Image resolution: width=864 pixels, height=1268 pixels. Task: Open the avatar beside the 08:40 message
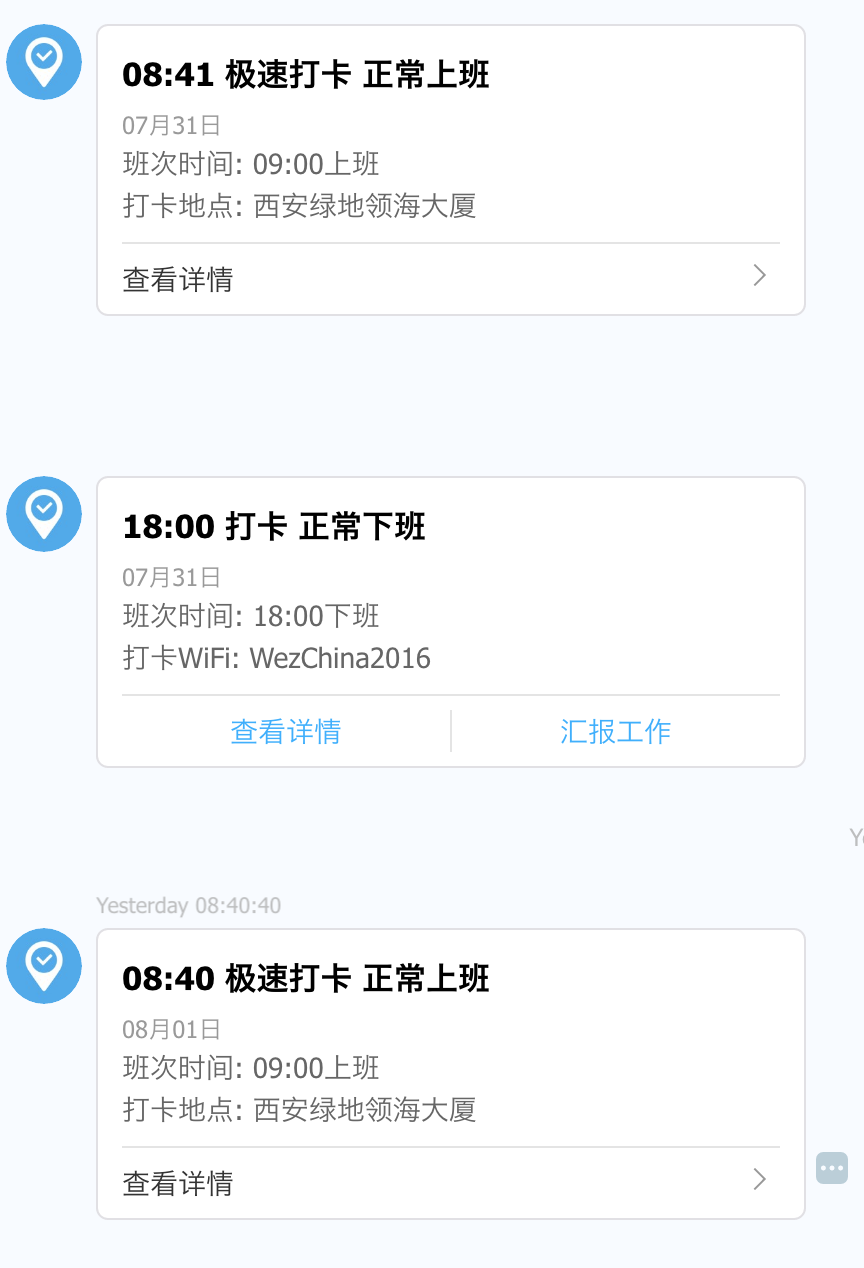click(44, 966)
